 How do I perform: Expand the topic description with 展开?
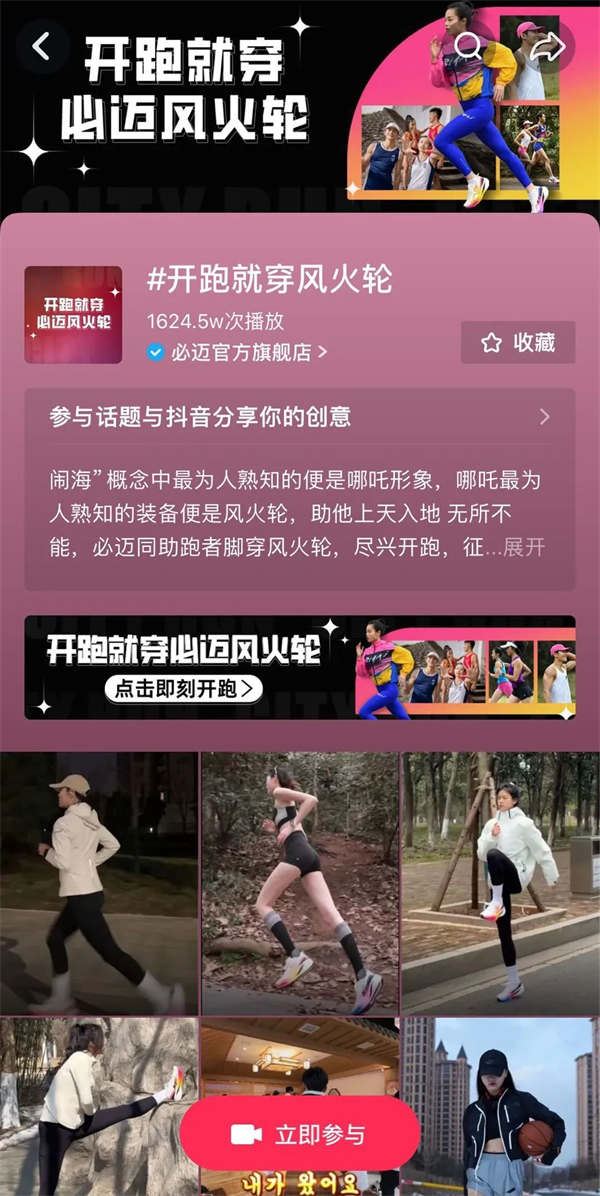(524, 548)
